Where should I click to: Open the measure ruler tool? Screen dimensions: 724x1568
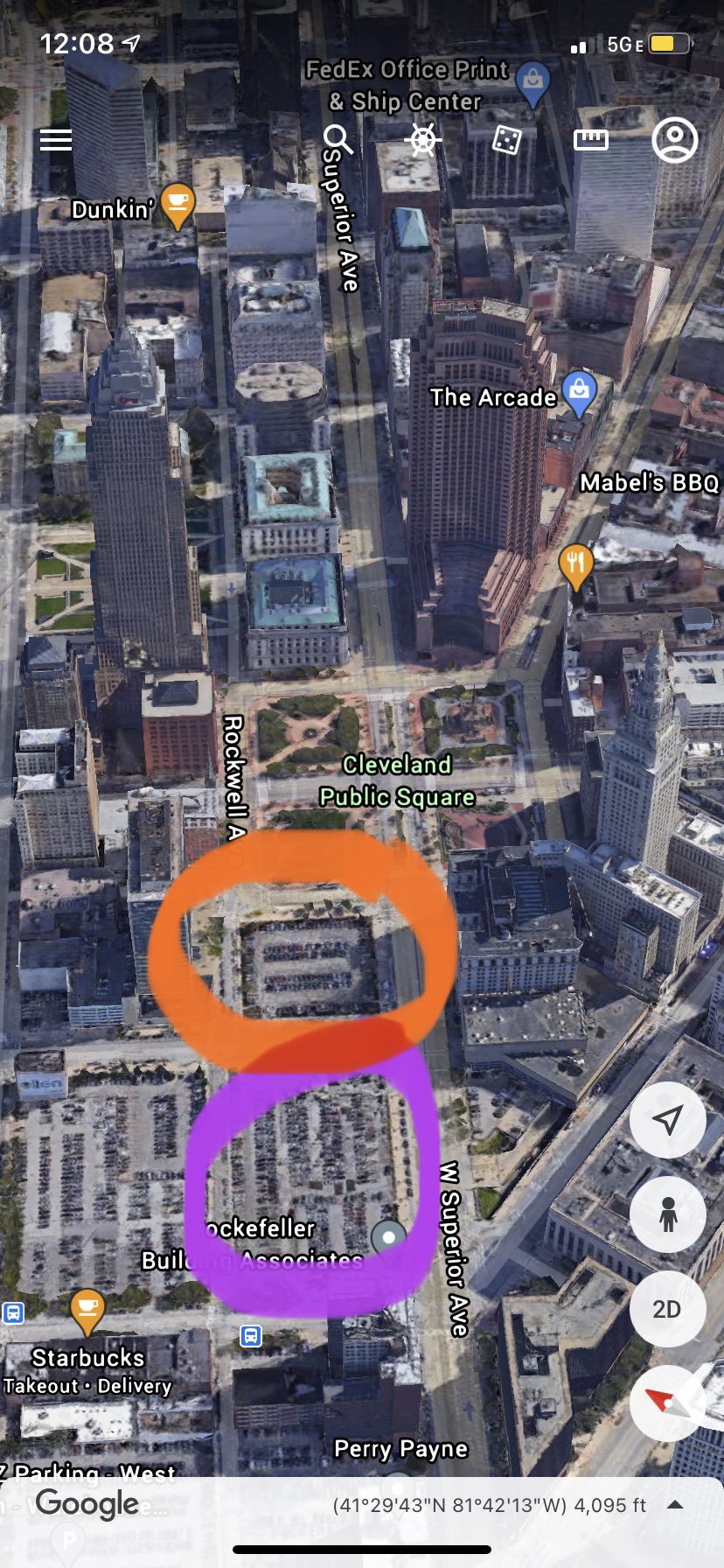tap(591, 140)
